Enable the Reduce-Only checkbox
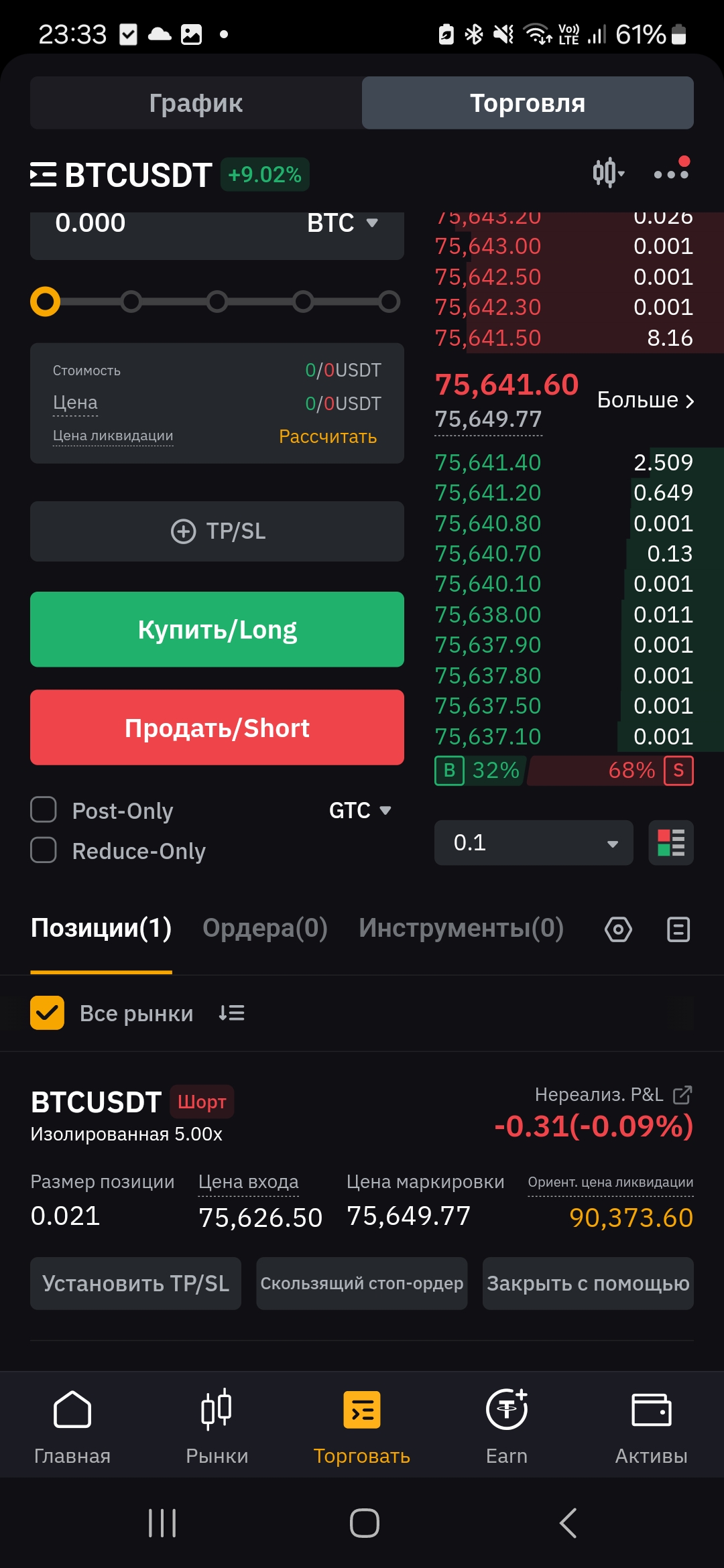The width and height of the screenshot is (724, 1568). (44, 850)
